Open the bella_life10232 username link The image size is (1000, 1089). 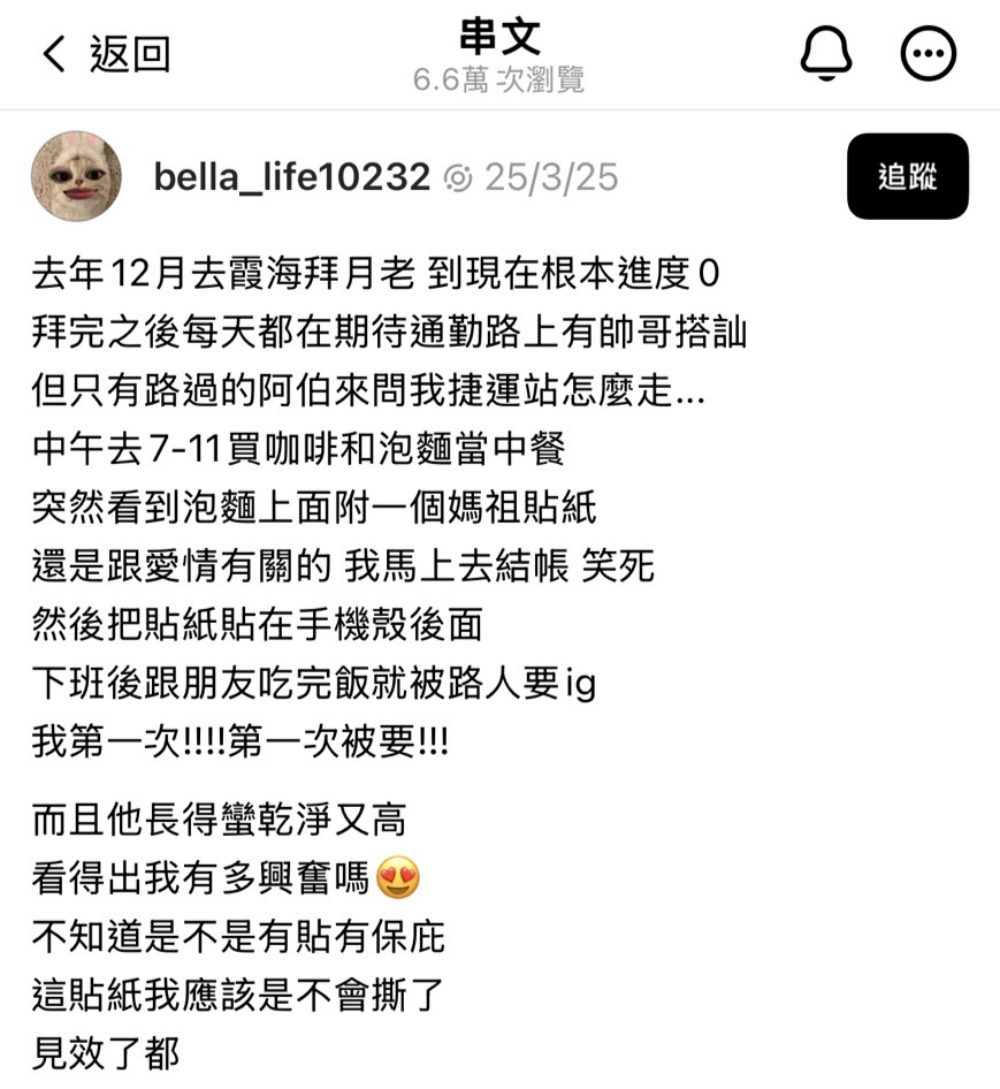tap(292, 178)
